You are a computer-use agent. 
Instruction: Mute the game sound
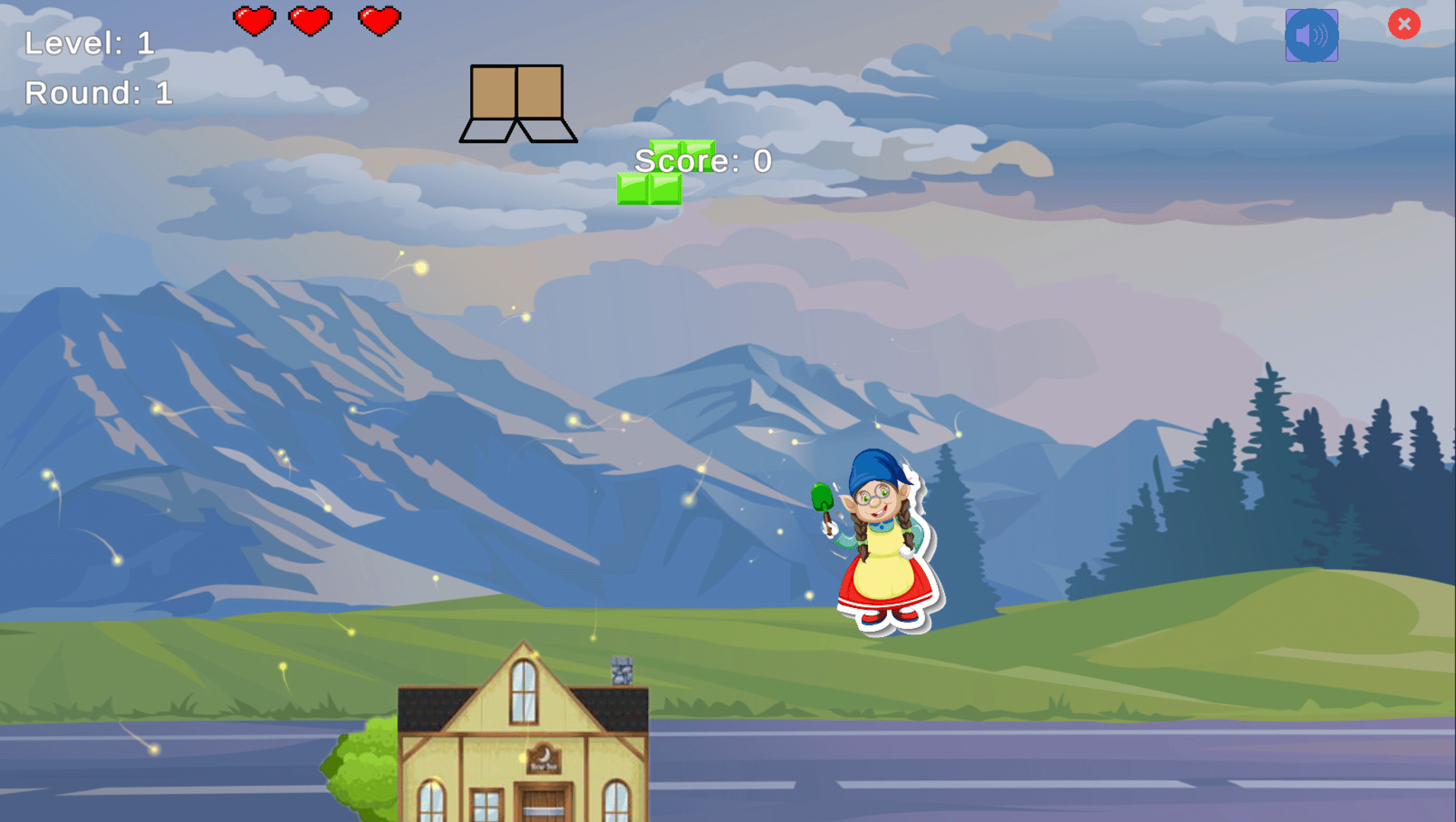(1311, 36)
